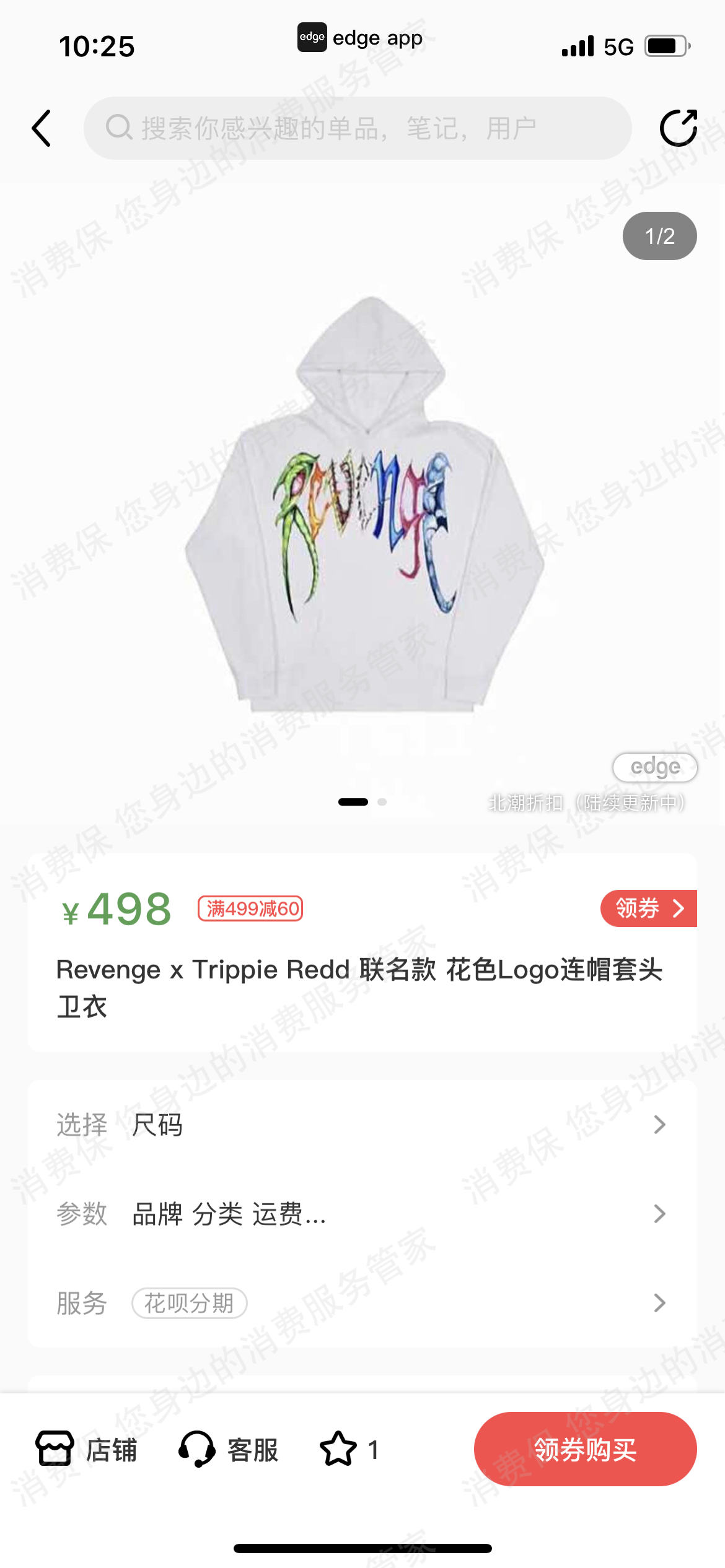Image resolution: width=725 pixels, height=1568 pixels.
Task: Contact 客服 customer service
Action: [x=228, y=1449]
